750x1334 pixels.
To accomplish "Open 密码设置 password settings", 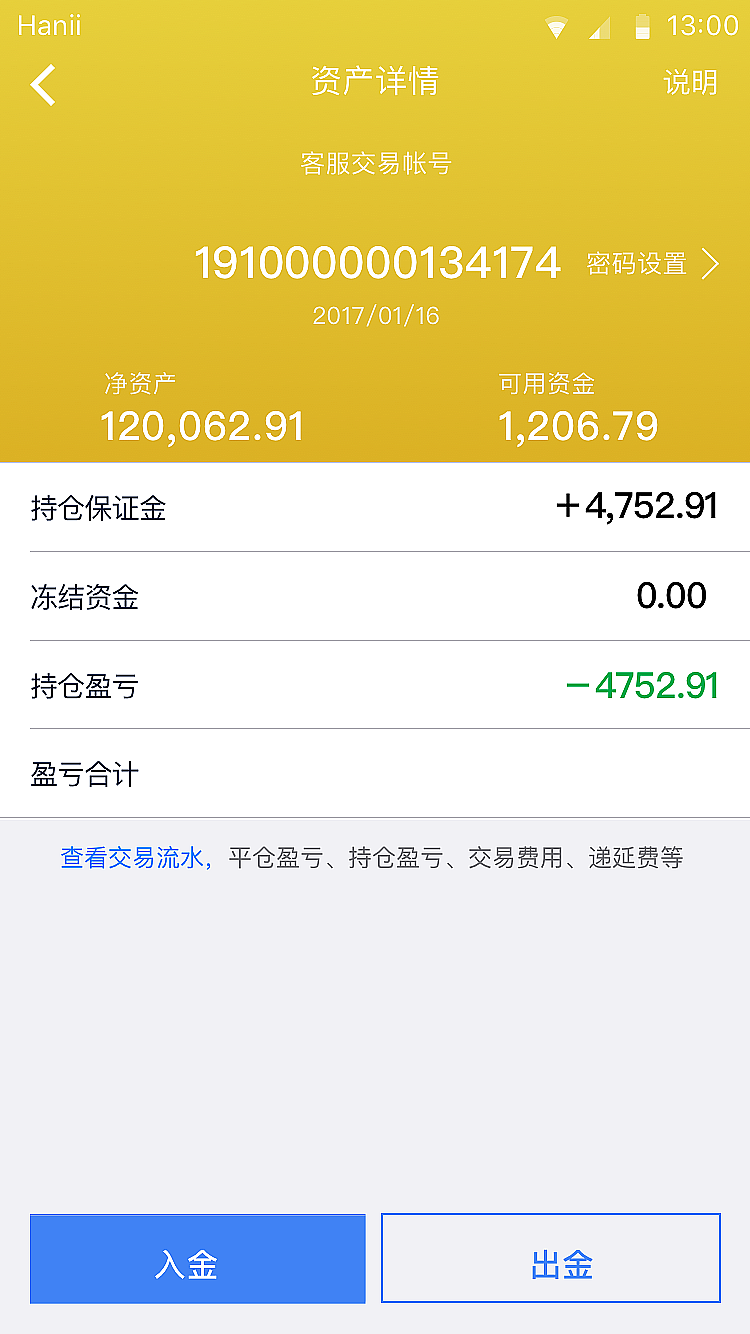I will point(638,263).
